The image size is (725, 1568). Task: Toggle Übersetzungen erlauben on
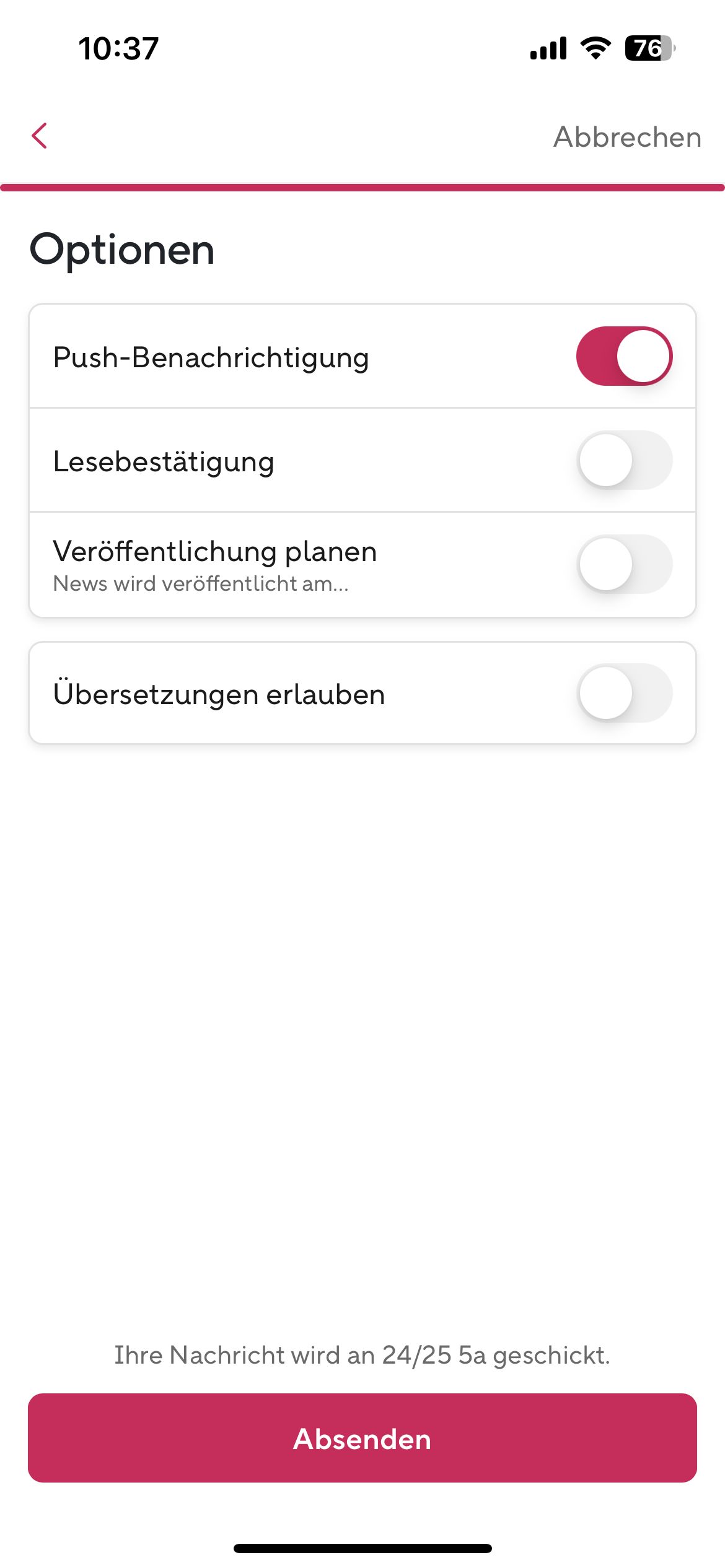pyautogui.click(x=624, y=693)
